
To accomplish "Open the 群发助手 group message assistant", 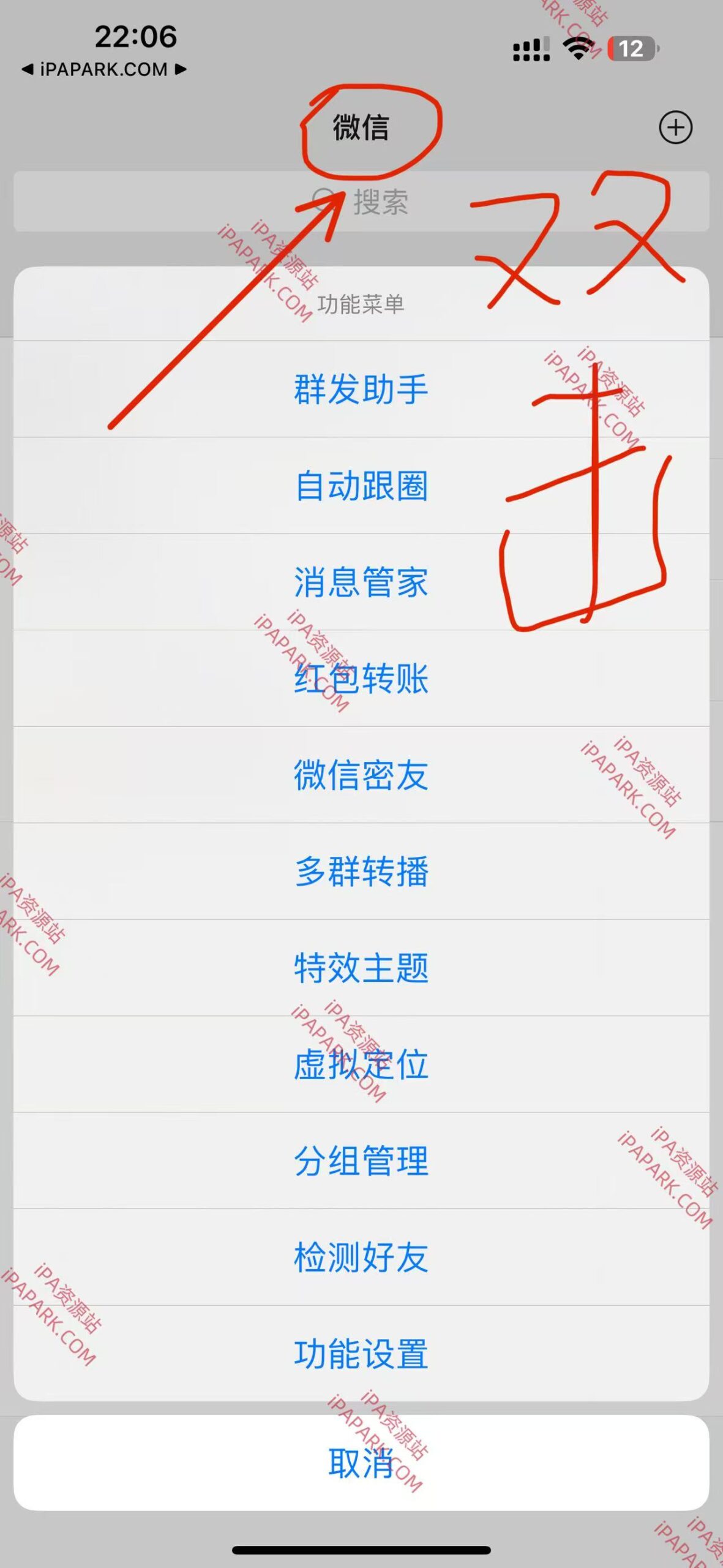I will (x=361, y=388).
